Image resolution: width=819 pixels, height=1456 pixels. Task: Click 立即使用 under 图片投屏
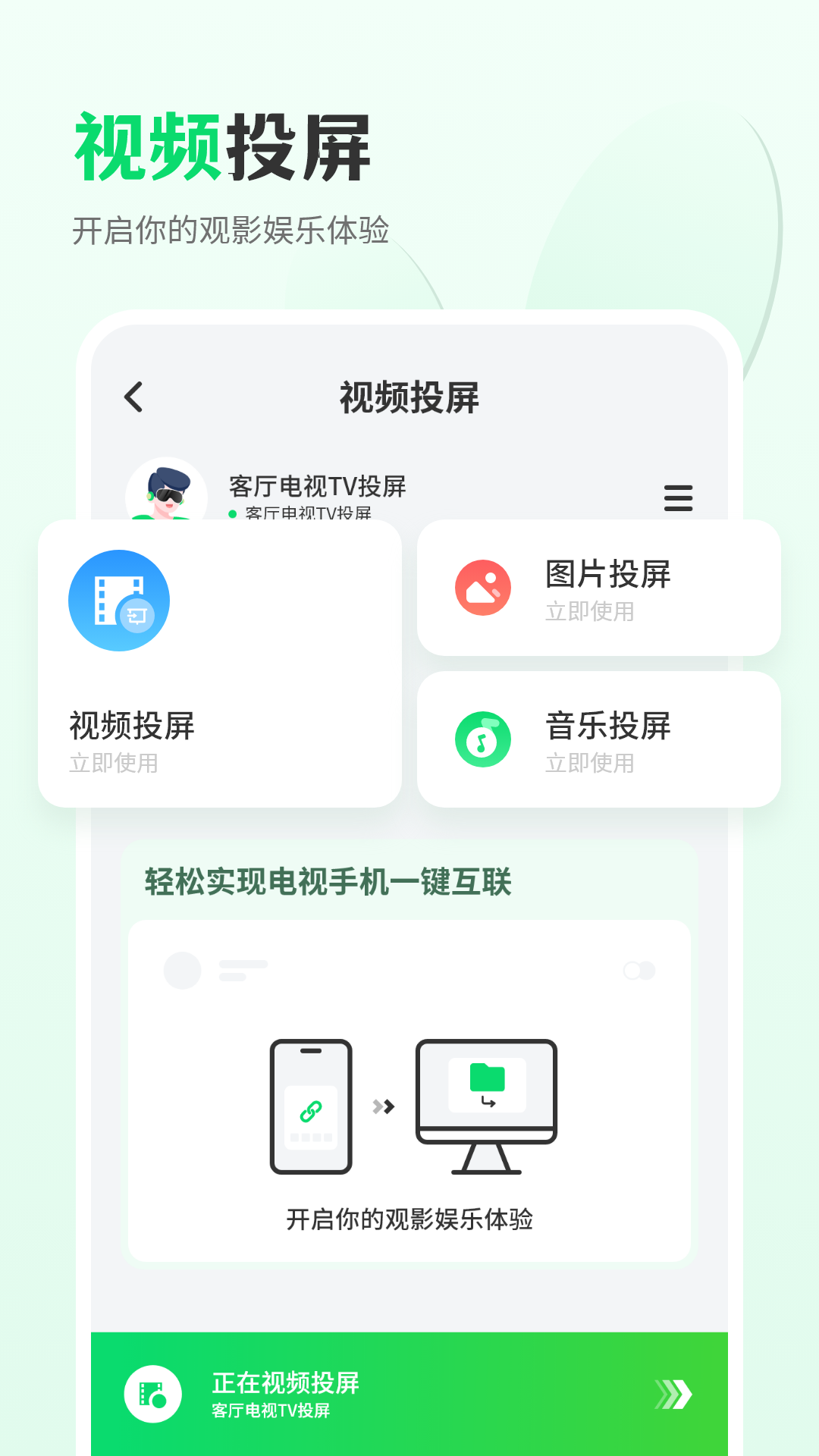point(591,613)
